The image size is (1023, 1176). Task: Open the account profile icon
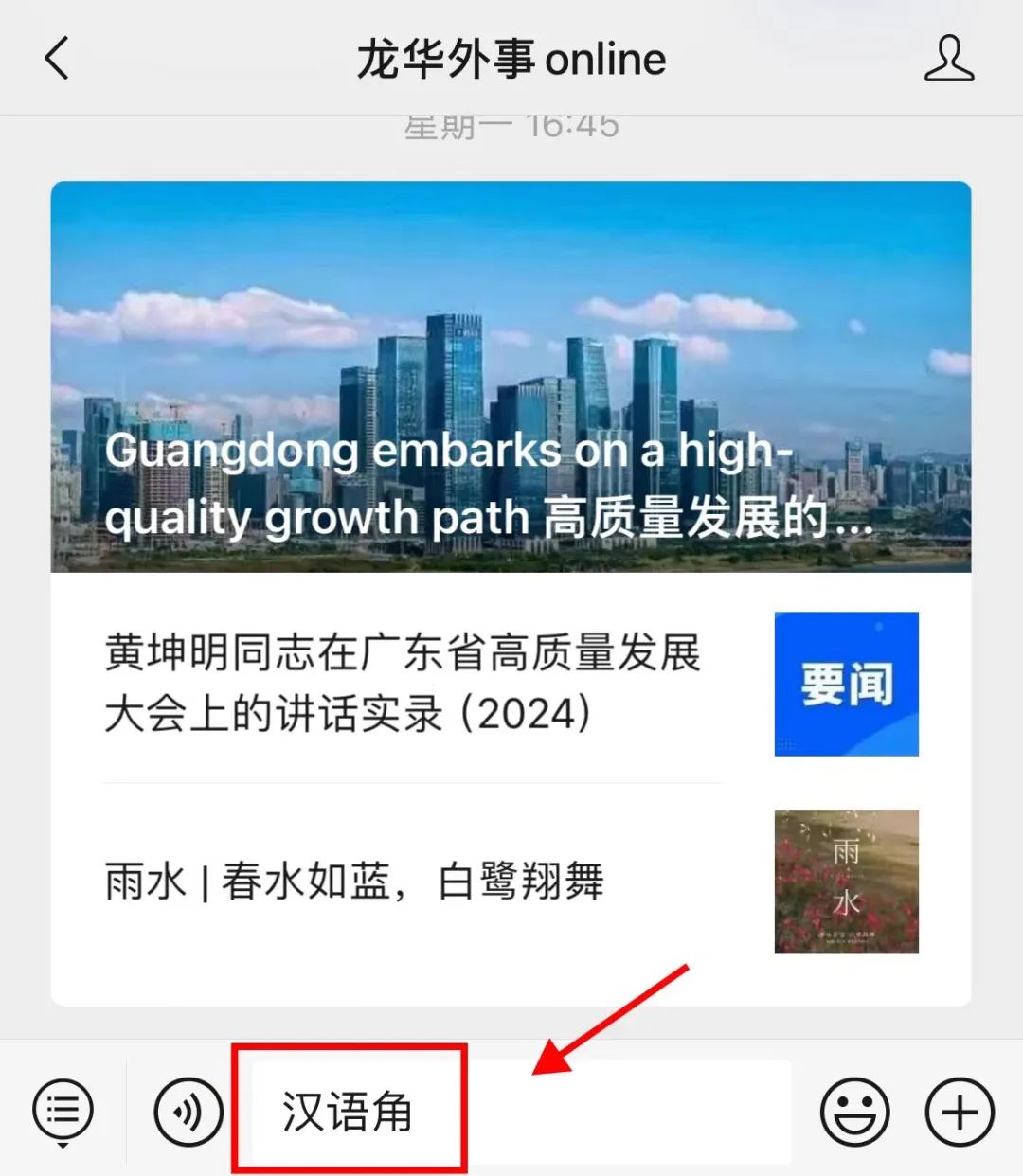tap(948, 59)
